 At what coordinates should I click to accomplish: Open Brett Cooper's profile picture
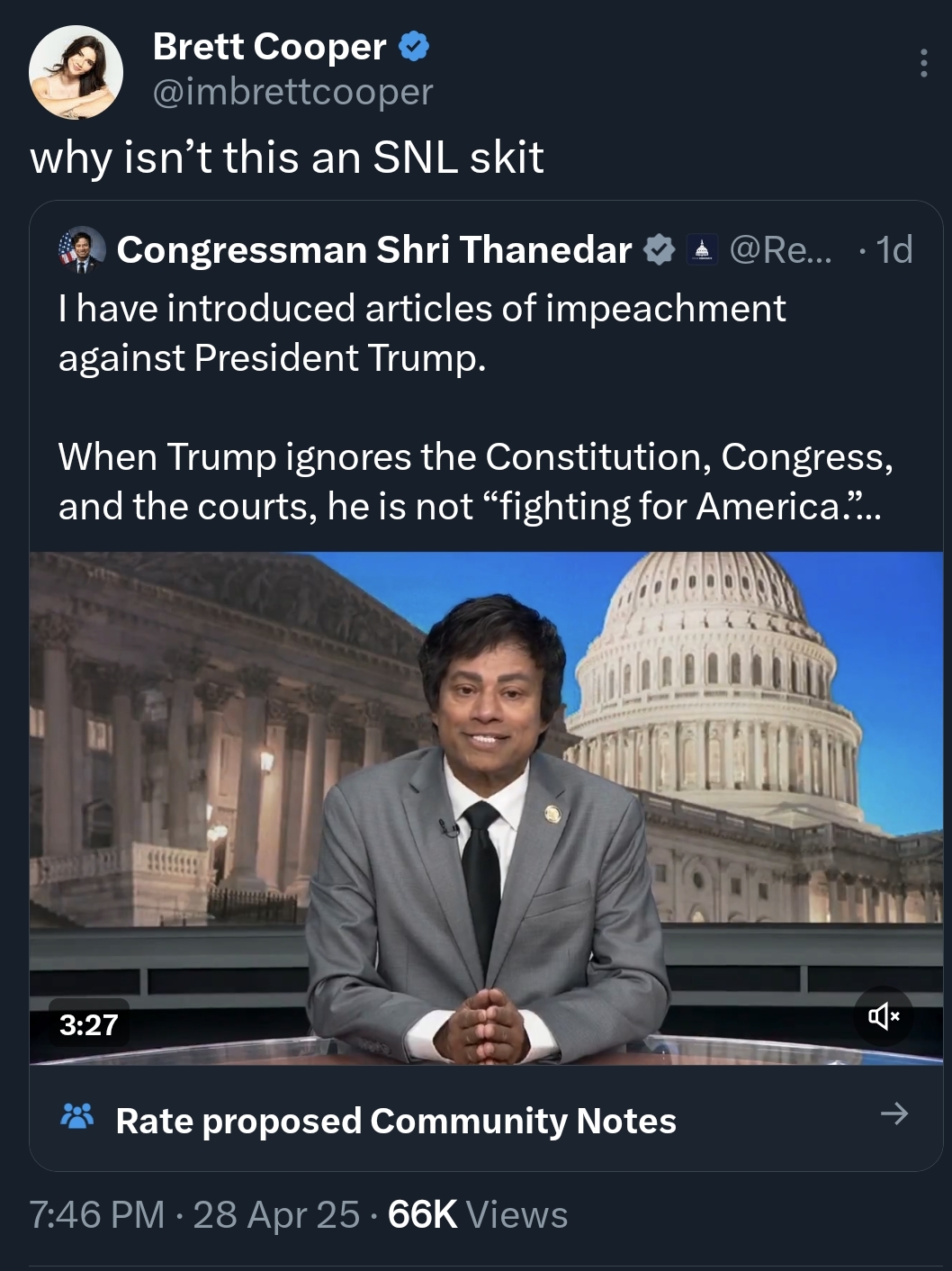(76, 72)
